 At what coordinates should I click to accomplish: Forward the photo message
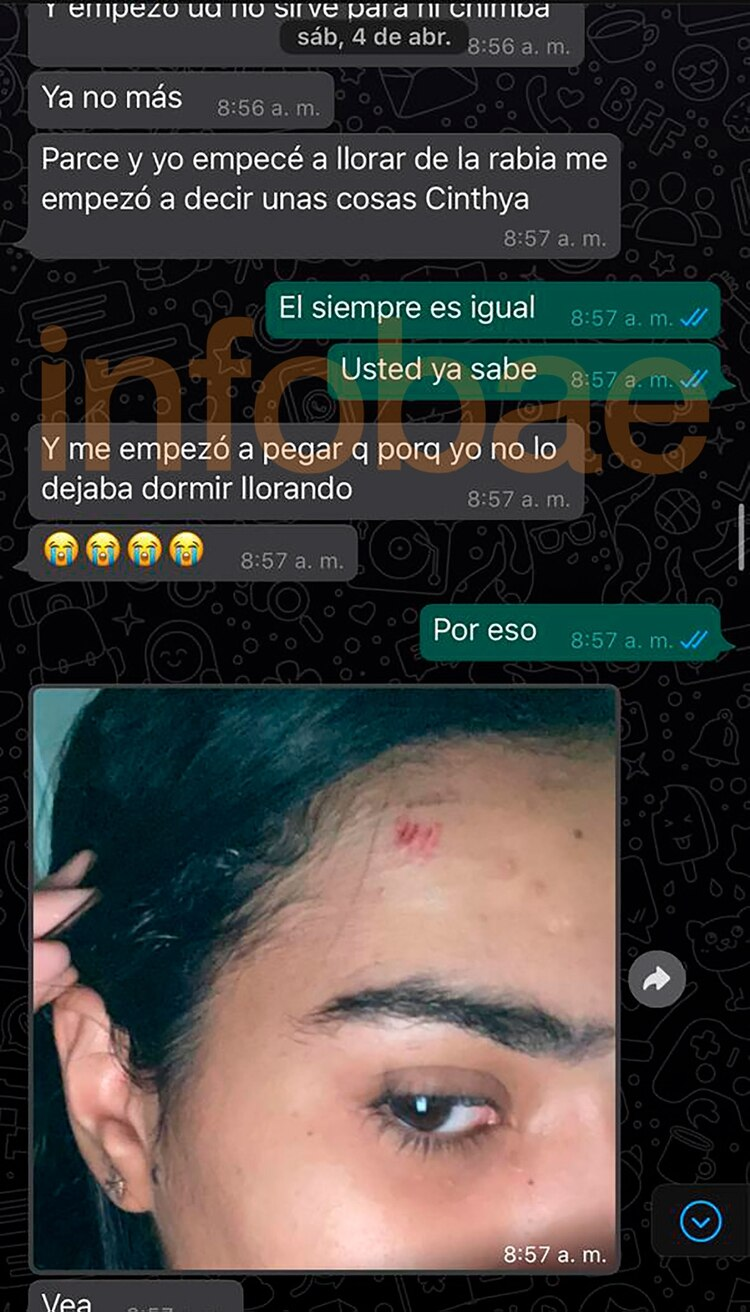coord(657,979)
